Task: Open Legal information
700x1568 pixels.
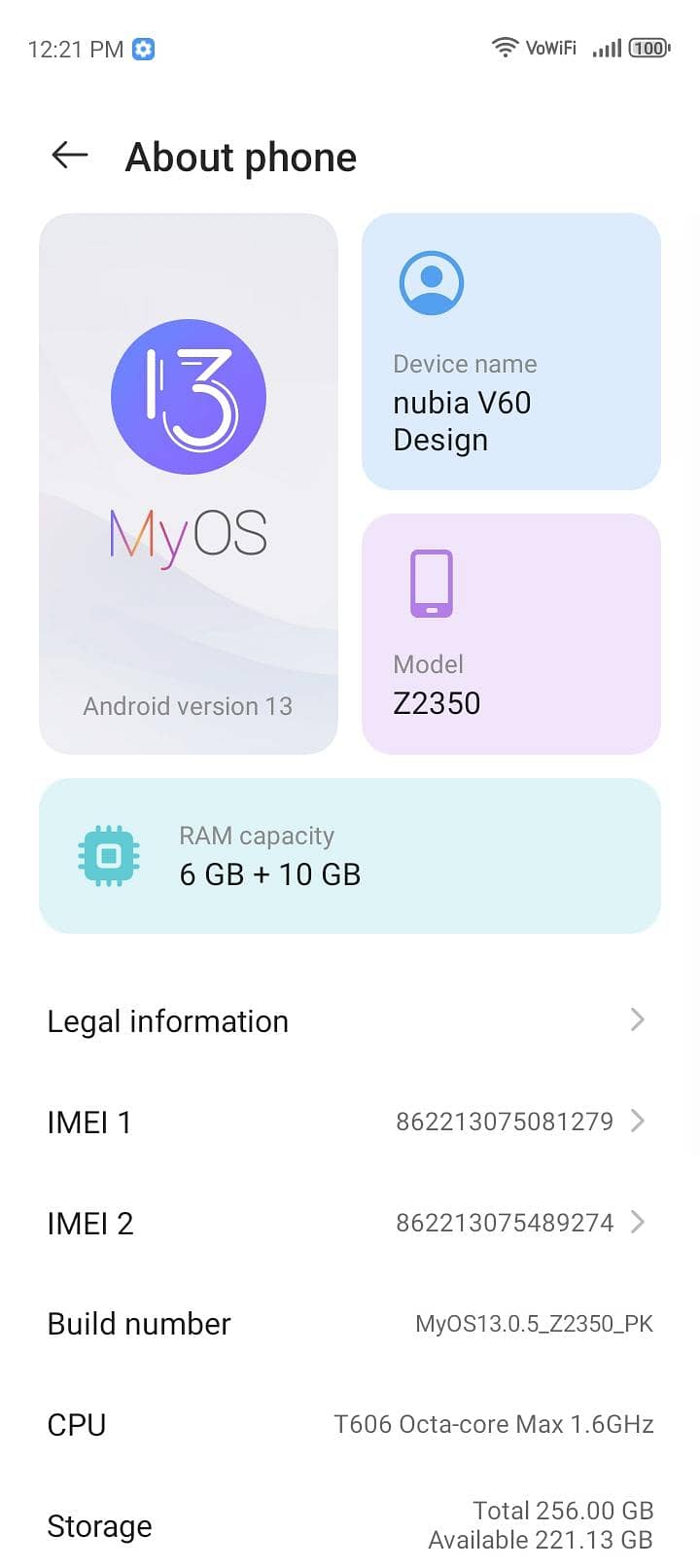Action: [x=350, y=1020]
